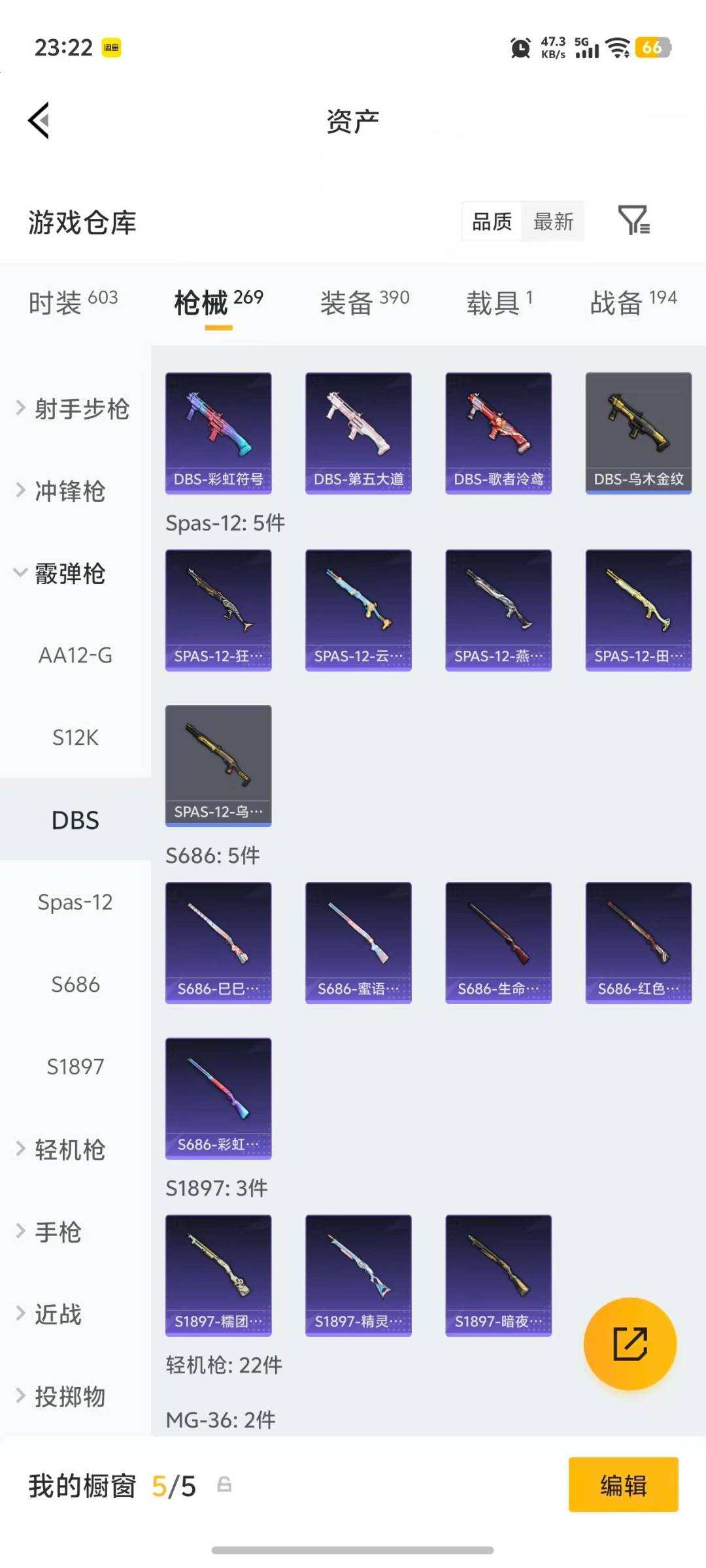Enable 最新 sorting
The width and height of the screenshot is (706, 1568).
(x=552, y=222)
